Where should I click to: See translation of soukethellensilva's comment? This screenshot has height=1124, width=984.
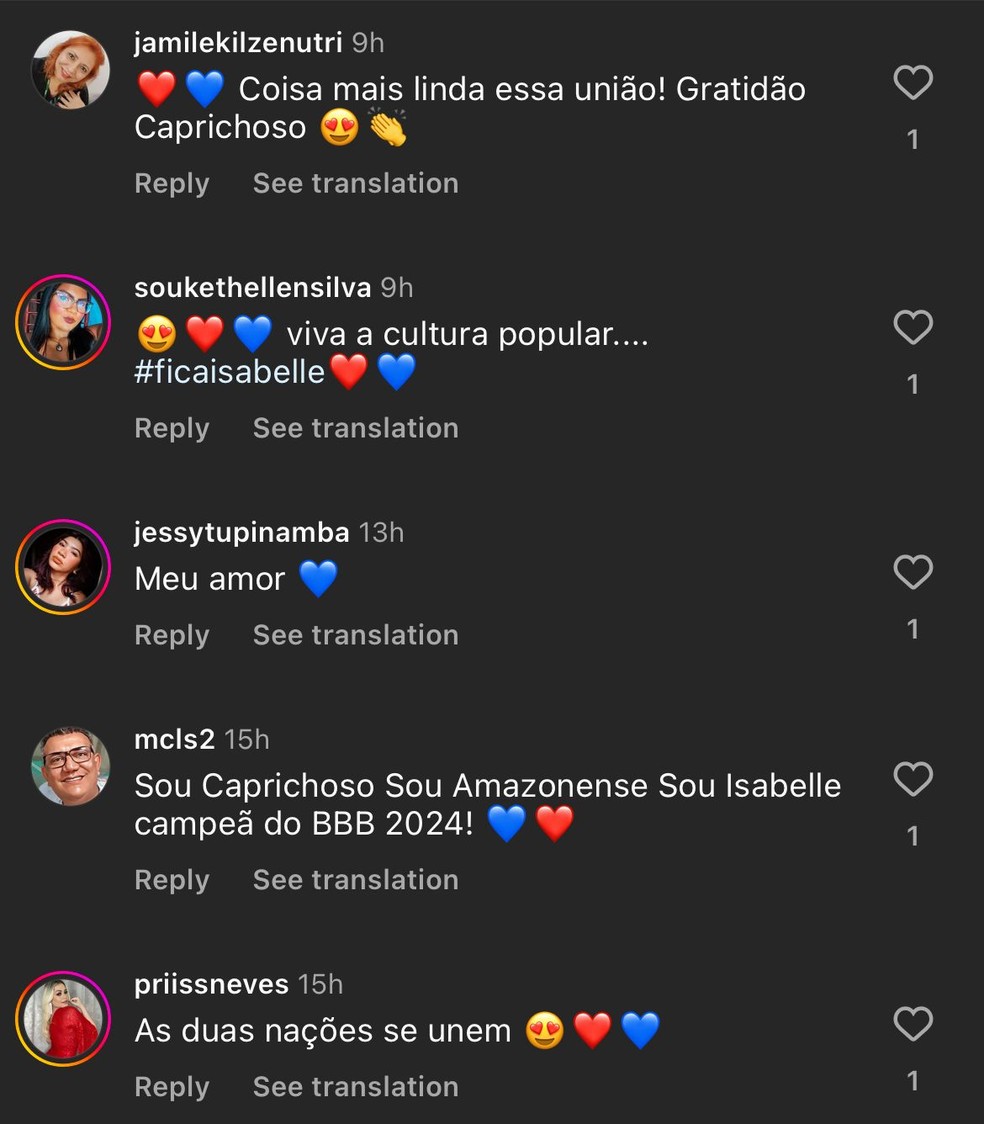tap(355, 427)
